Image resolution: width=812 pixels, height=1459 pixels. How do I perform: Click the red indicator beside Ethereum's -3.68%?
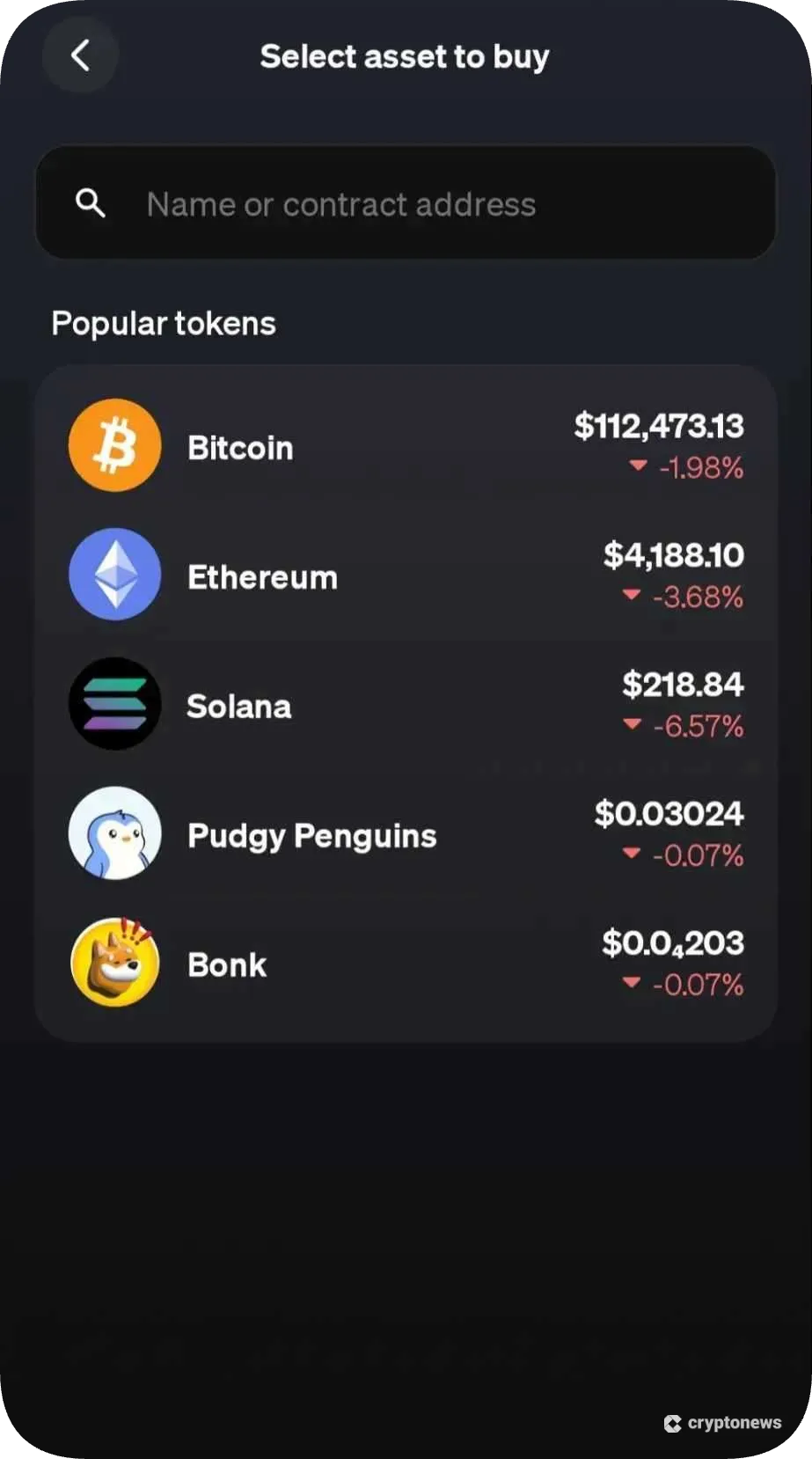pyautogui.click(x=632, y=597)
